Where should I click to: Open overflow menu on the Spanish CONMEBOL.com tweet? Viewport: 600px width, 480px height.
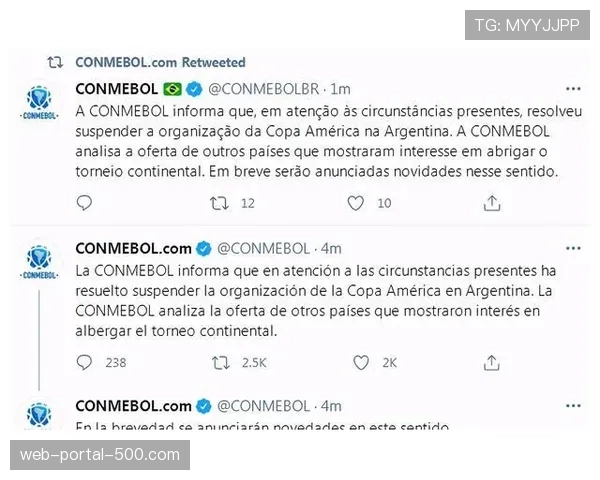click(x=573, y=247)
